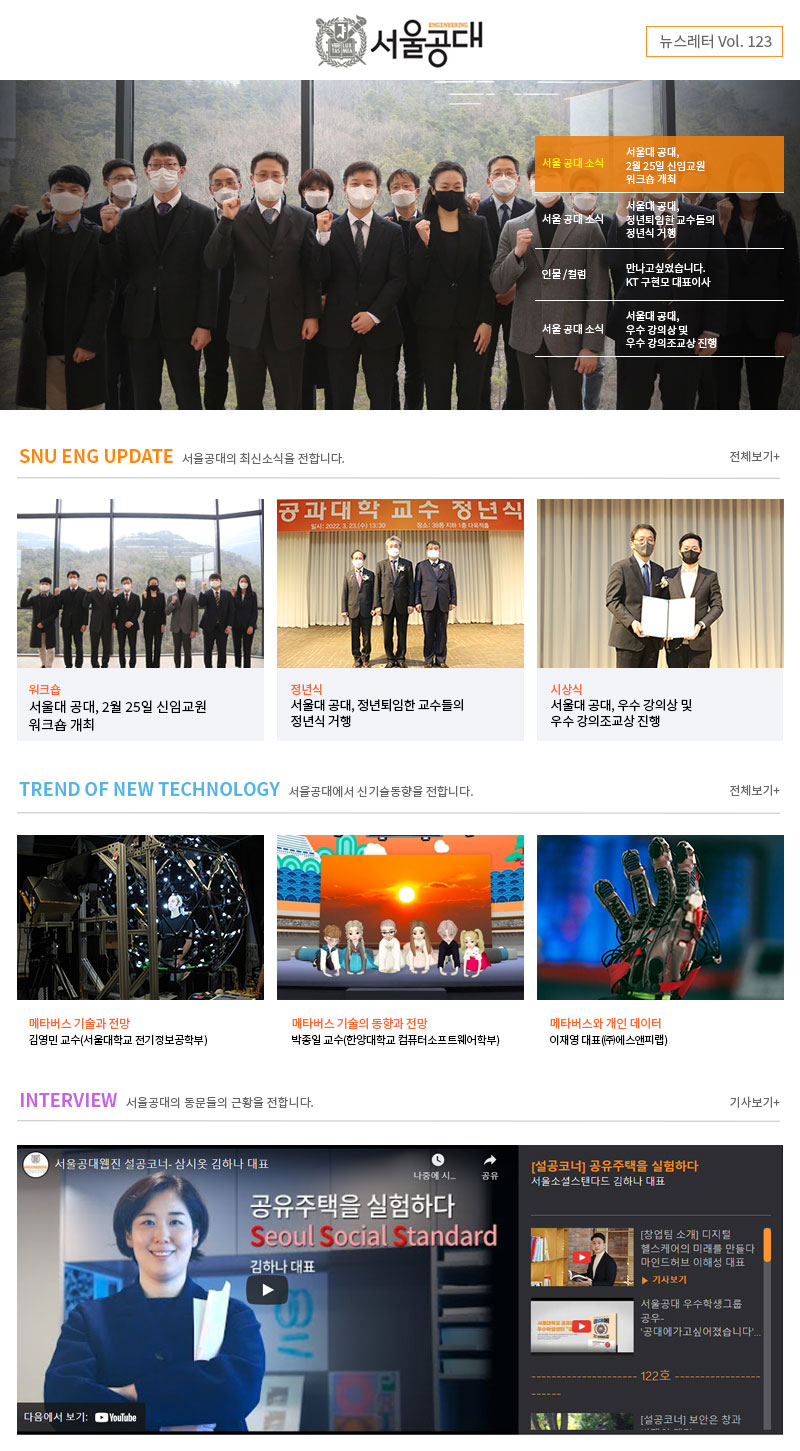Tap 기사보기+ next to INTERVIEW
Image resolution: width=800 pixels, height=1451 pixels.
[x=754, y=1102]
